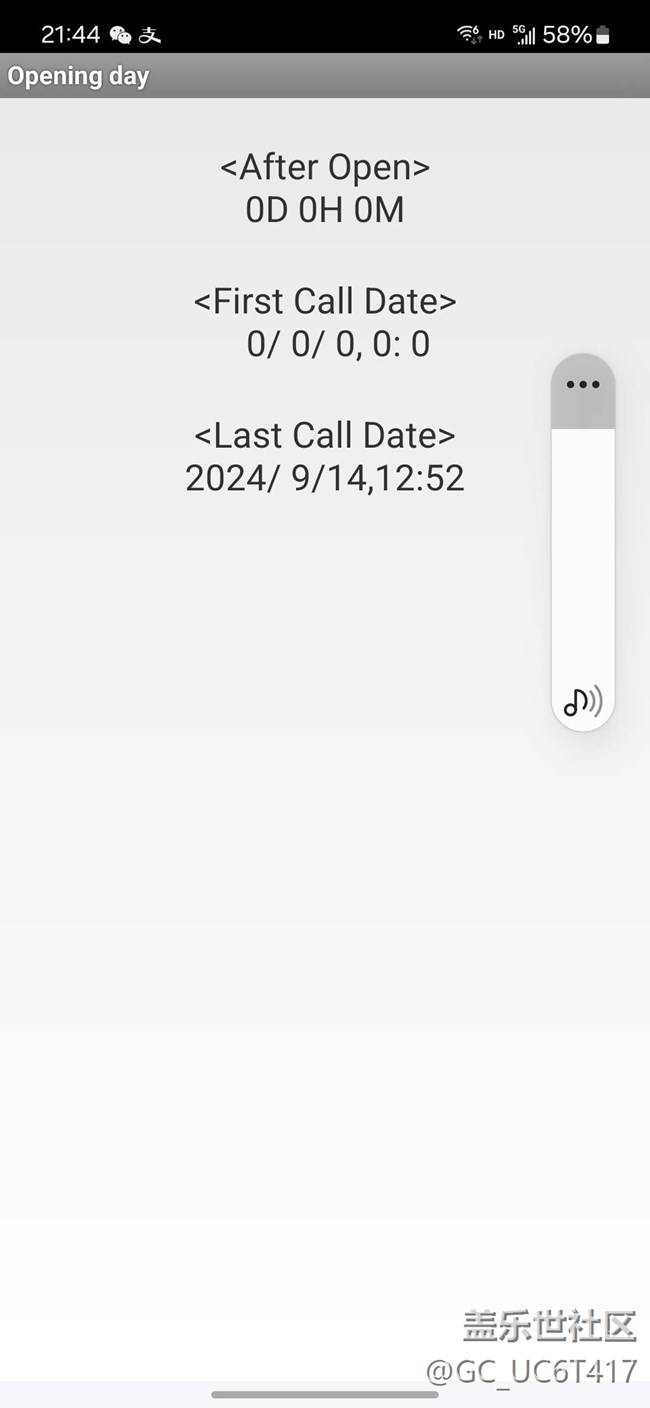Viewport: 650px width, 1408px height.
Task: Tap the media volume slider track
Action: [583, 542]
